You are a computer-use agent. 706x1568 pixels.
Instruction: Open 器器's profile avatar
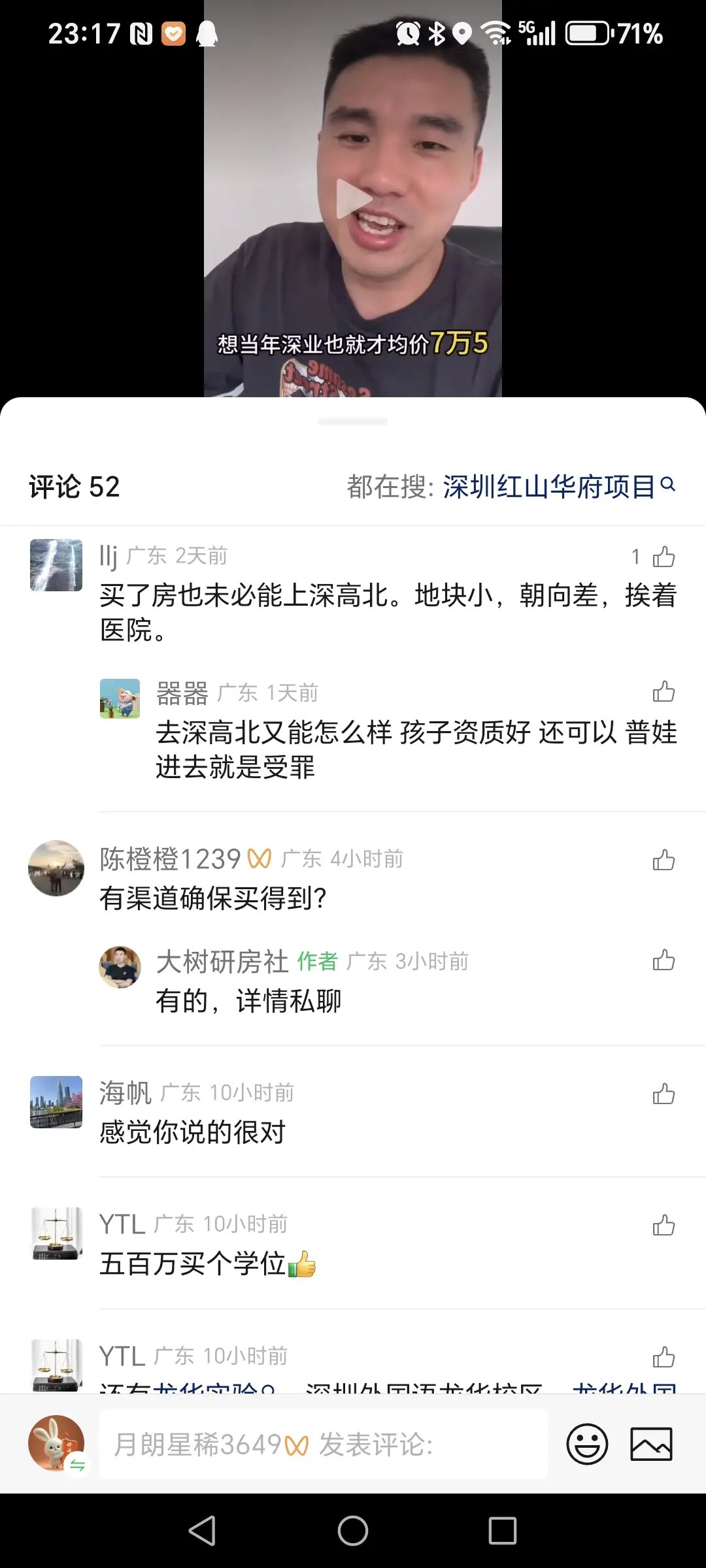point(120,698)
